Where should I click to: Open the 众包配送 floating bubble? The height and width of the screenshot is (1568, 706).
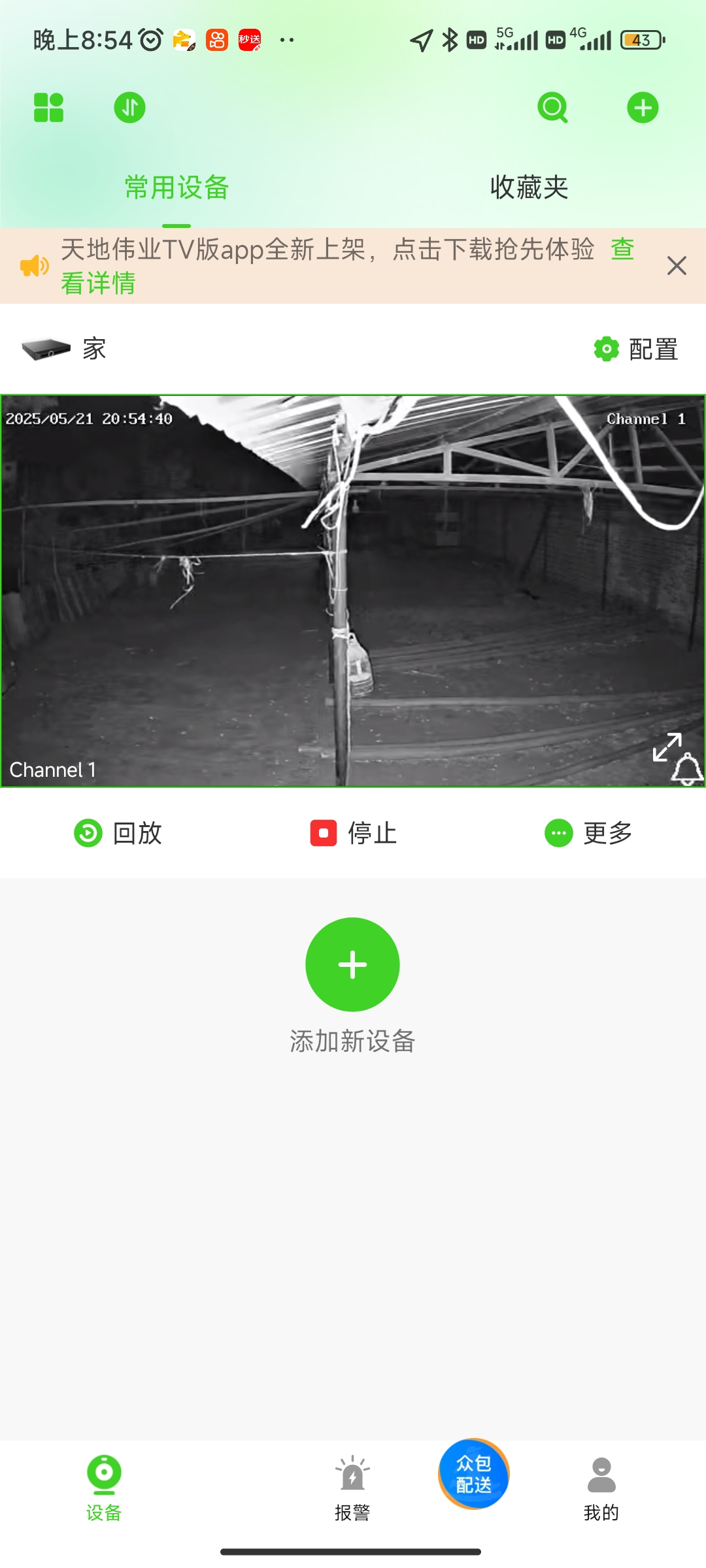pos(473,1474)
